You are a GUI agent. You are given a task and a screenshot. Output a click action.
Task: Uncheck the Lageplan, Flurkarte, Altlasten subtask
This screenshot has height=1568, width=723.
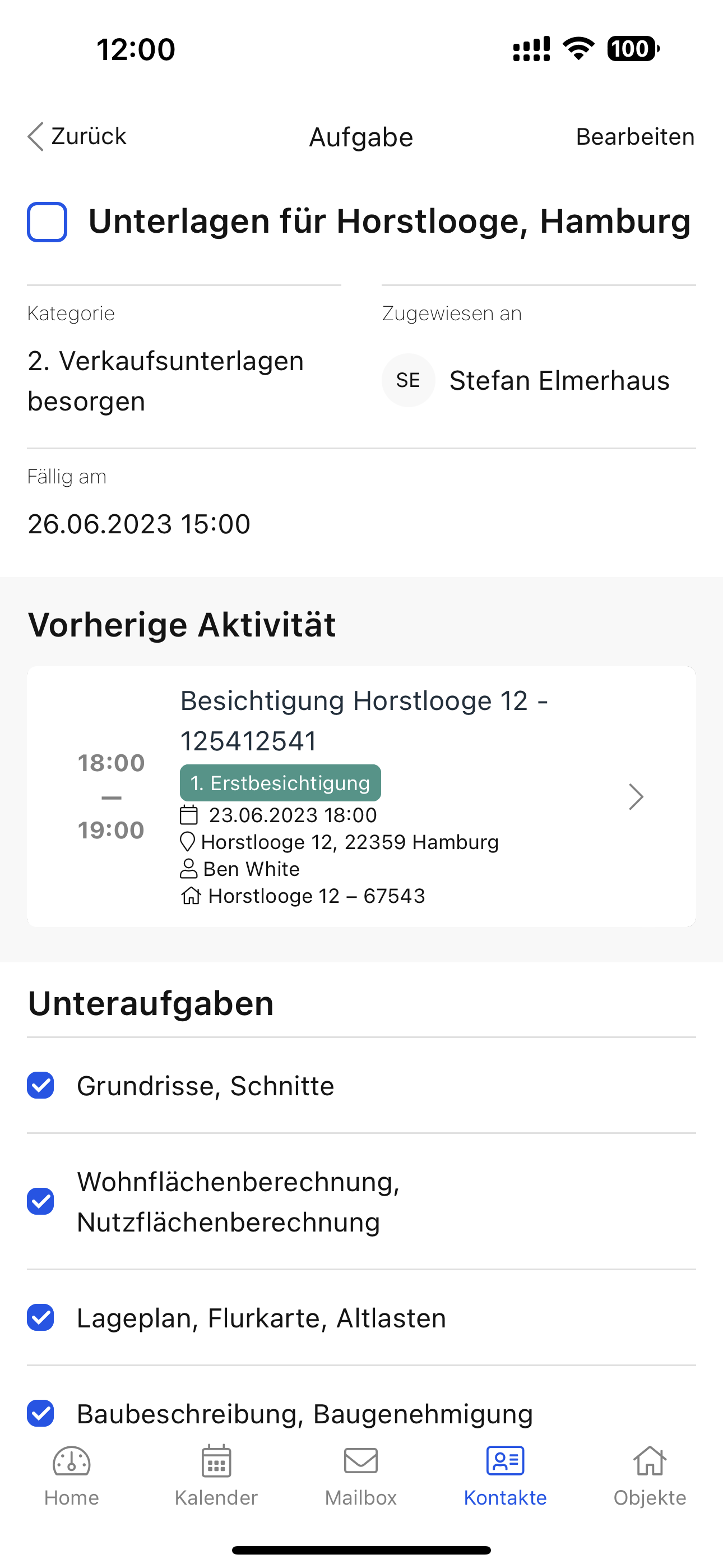click(x=41, y=1317)
